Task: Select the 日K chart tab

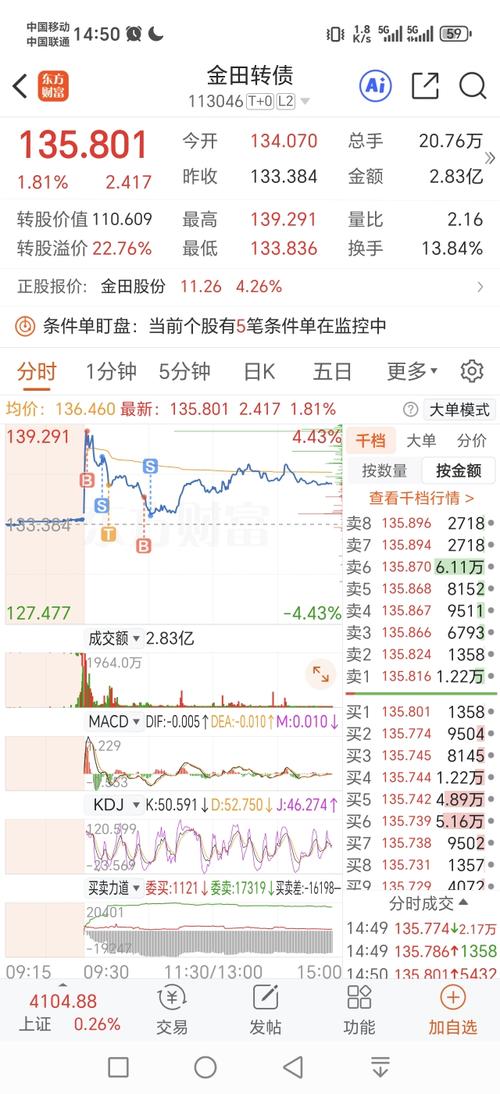Action: click(x=259, y=371)
